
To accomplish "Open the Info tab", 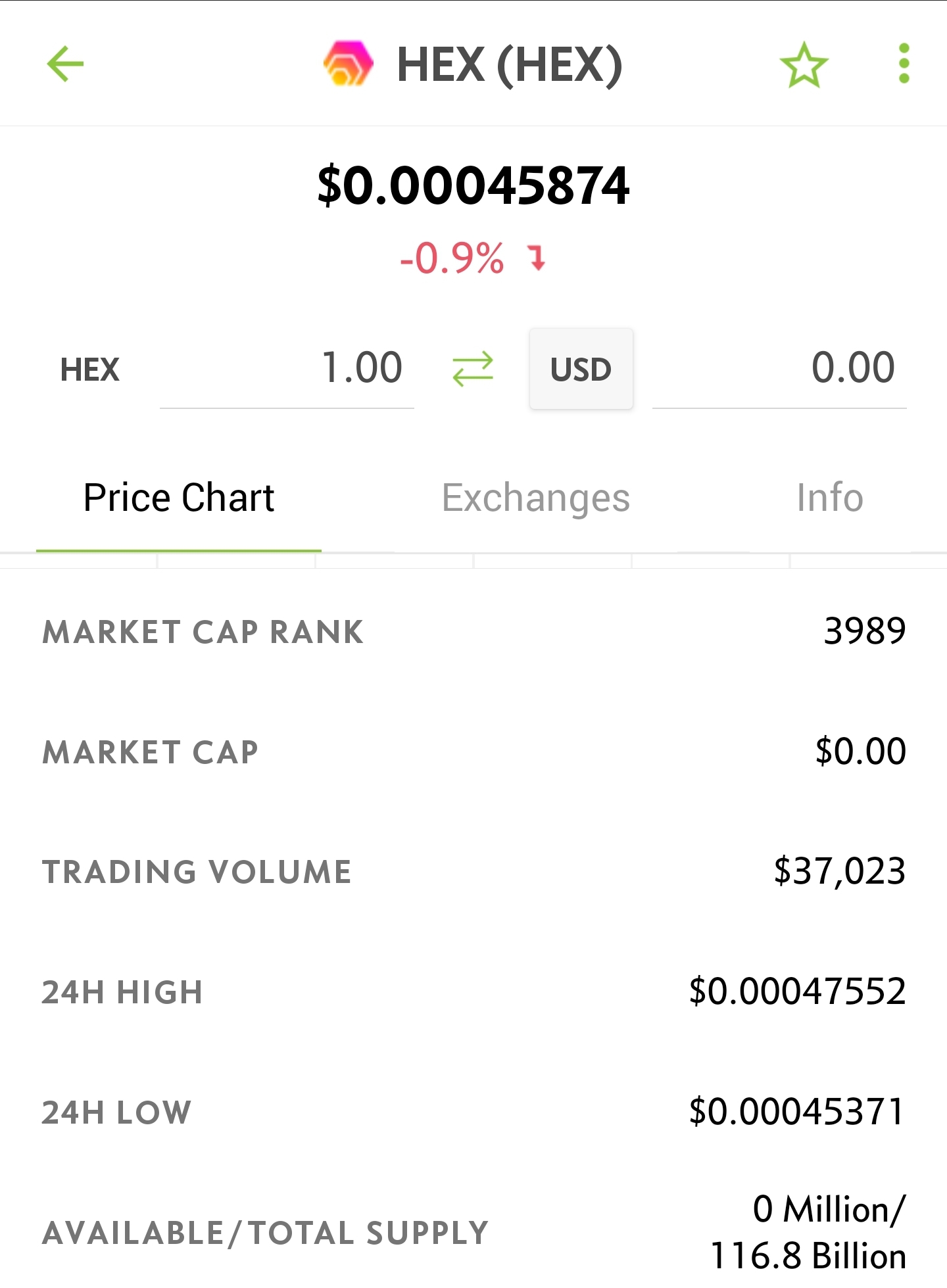I will coord(830,498).
